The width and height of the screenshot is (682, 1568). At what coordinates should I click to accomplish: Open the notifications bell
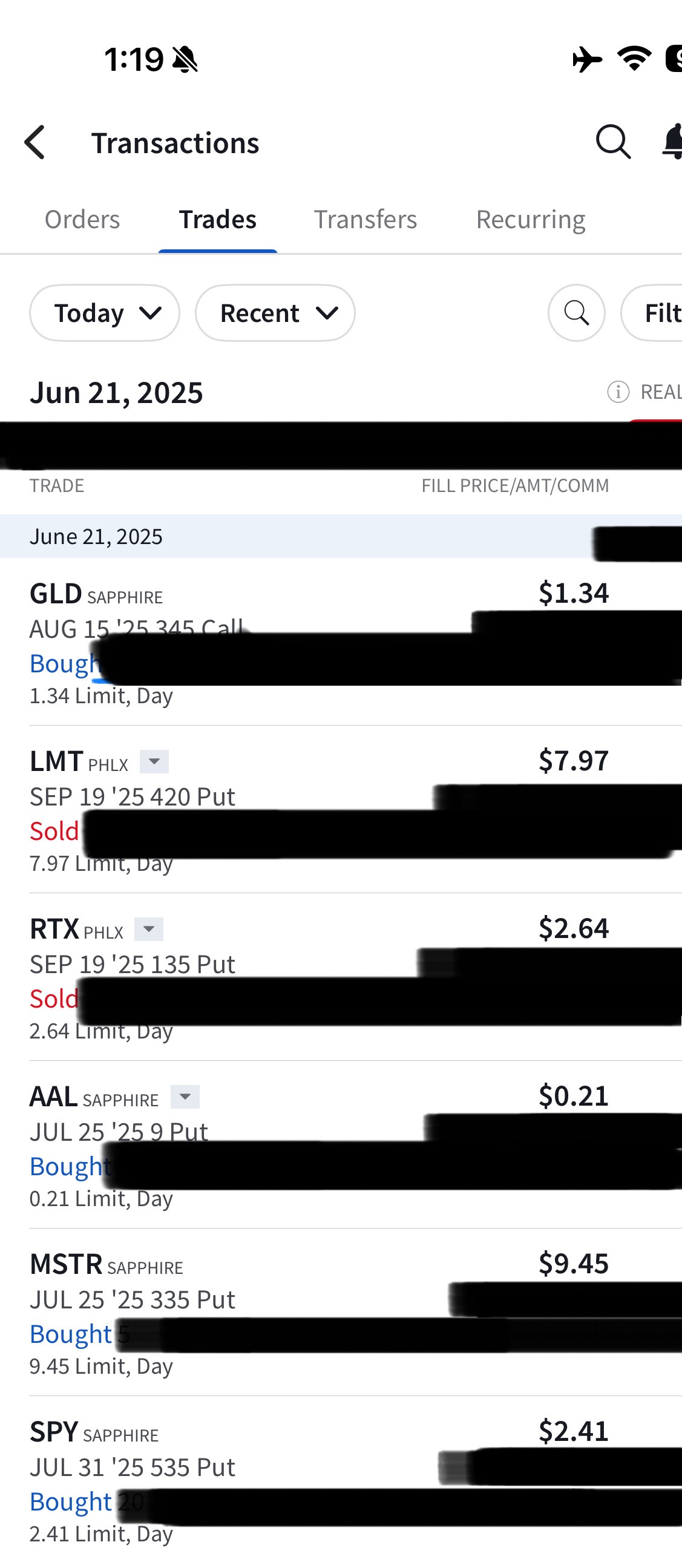click(x=672, y=142)
